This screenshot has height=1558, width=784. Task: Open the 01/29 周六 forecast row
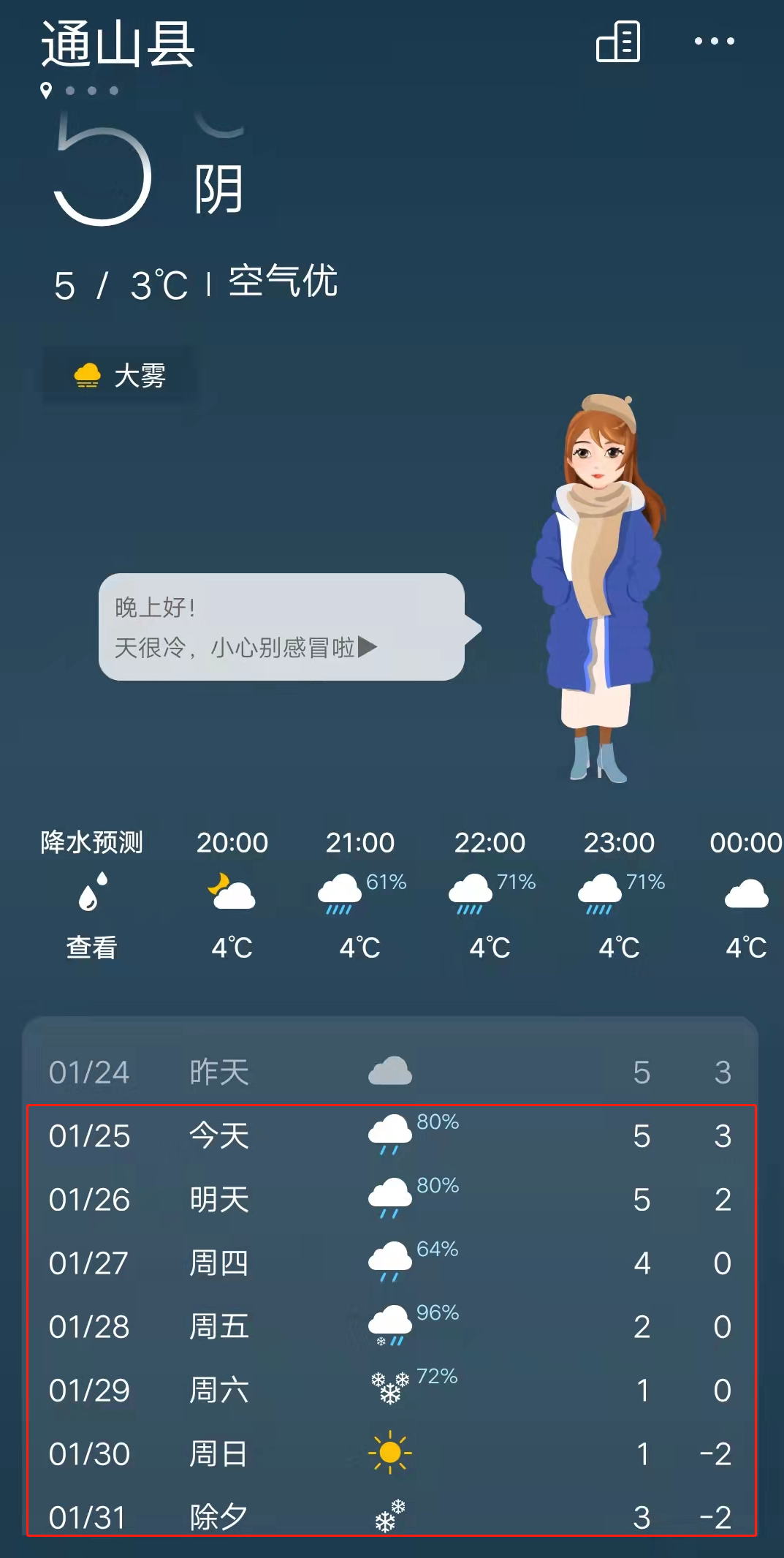click(x=391, y=1391)
